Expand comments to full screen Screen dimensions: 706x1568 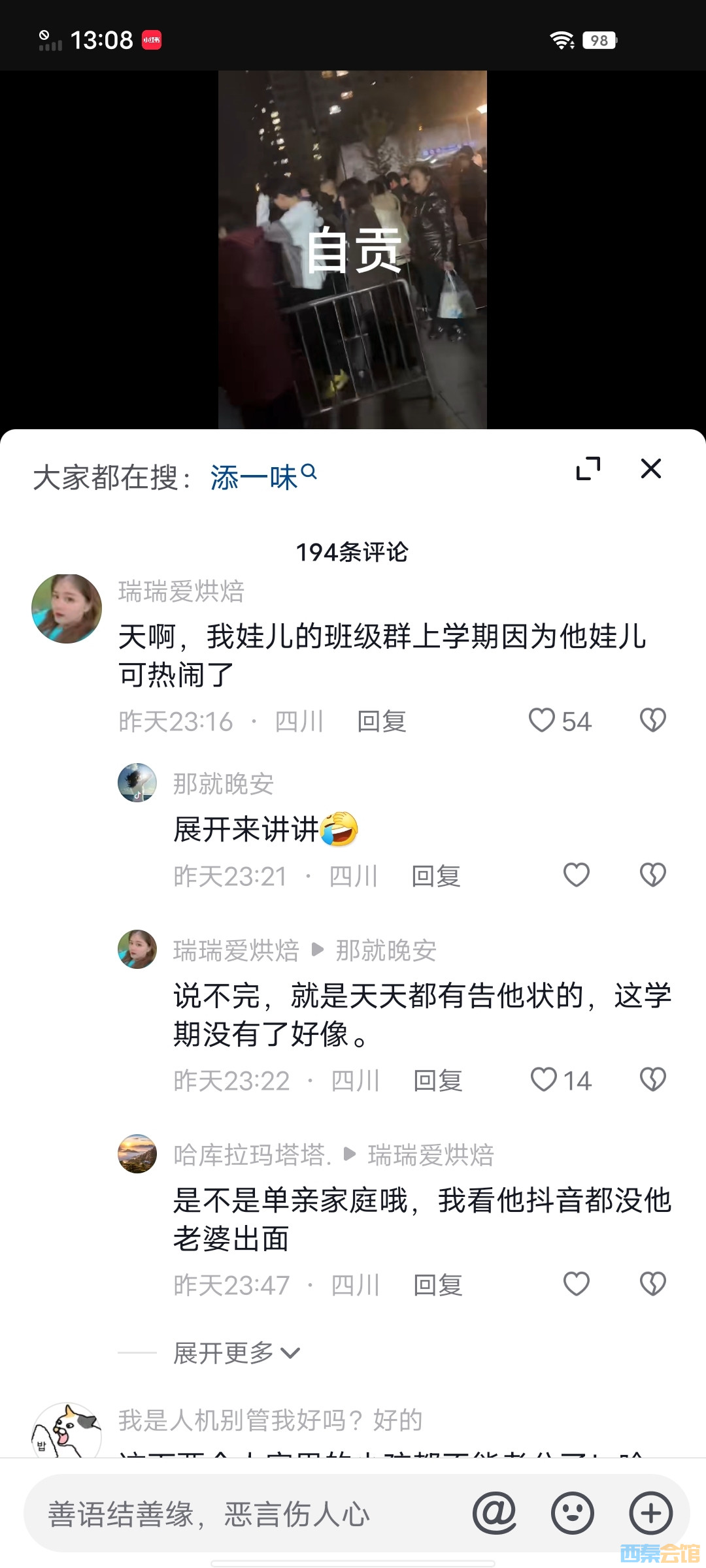588,468
